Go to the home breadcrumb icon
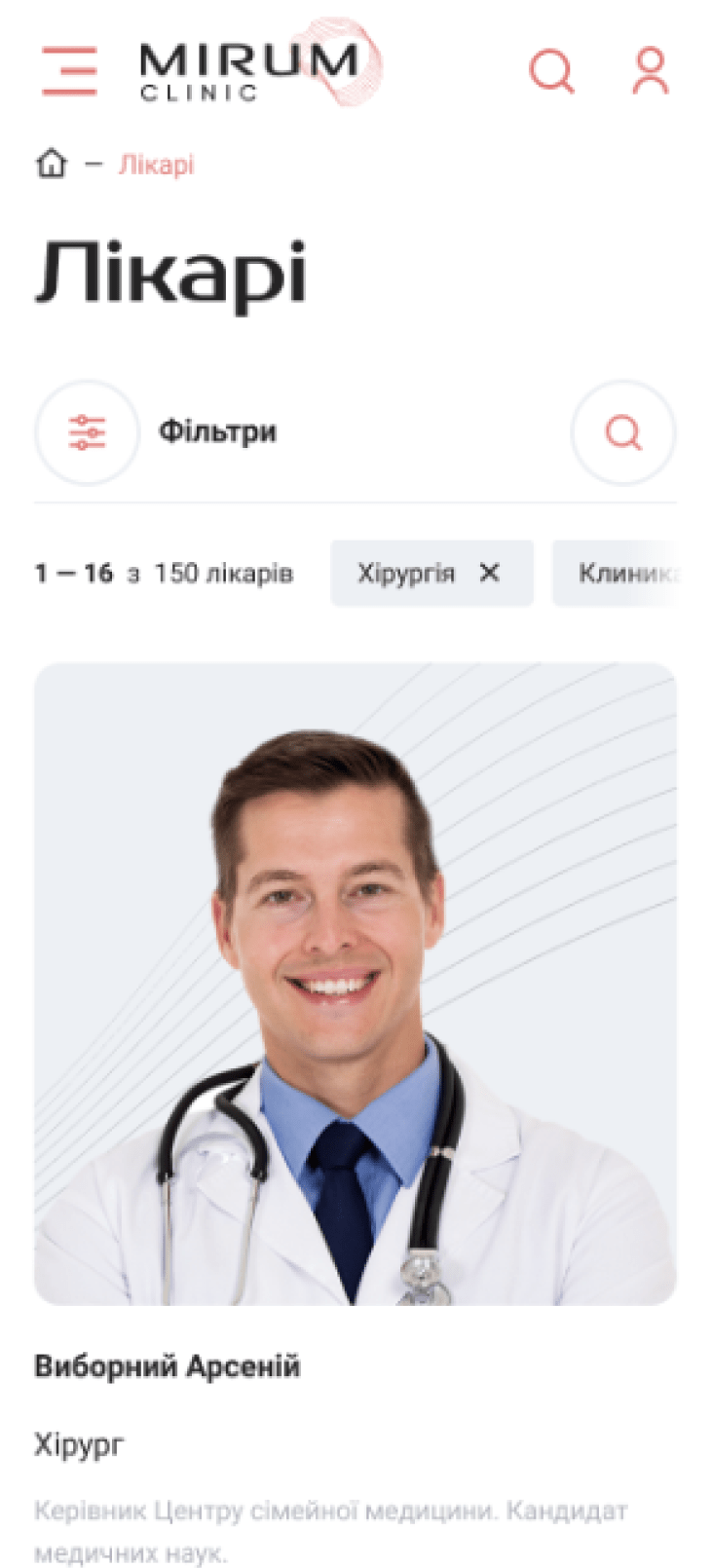The height and width of the screenshot is (1568, 713). (52, 164)
